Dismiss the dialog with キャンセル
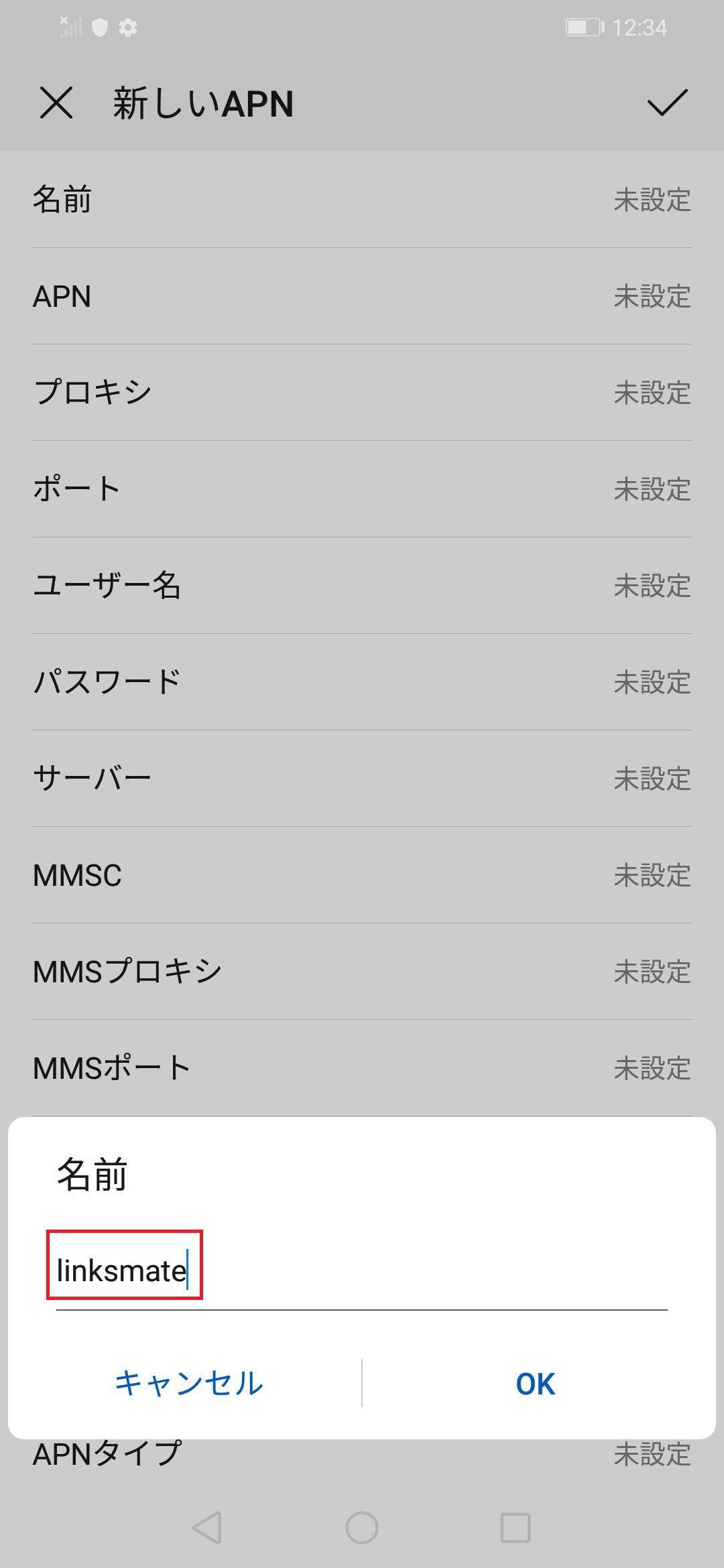 point(188,1384)
